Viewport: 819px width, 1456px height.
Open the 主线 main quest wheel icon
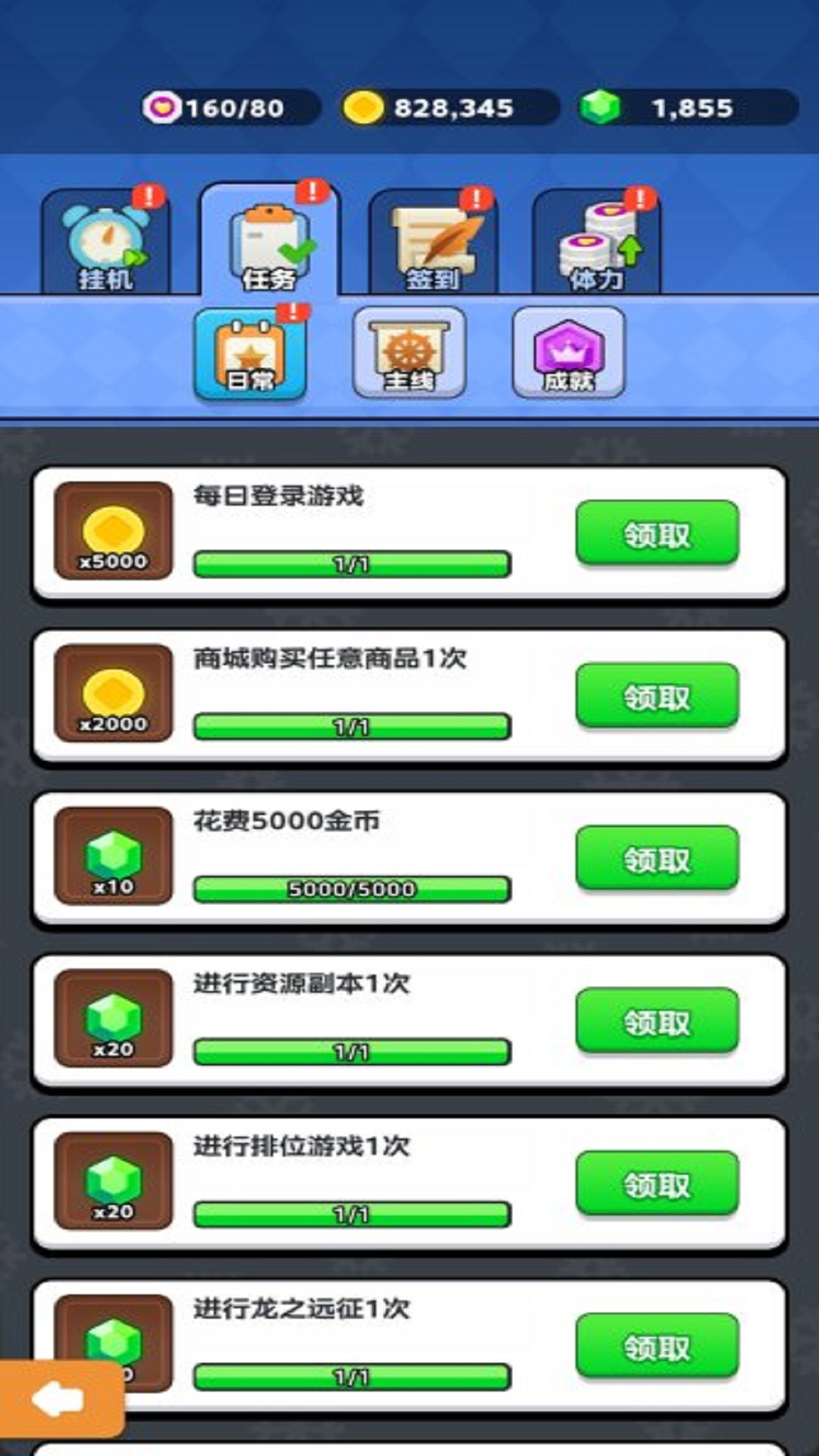tap(409, 353)
